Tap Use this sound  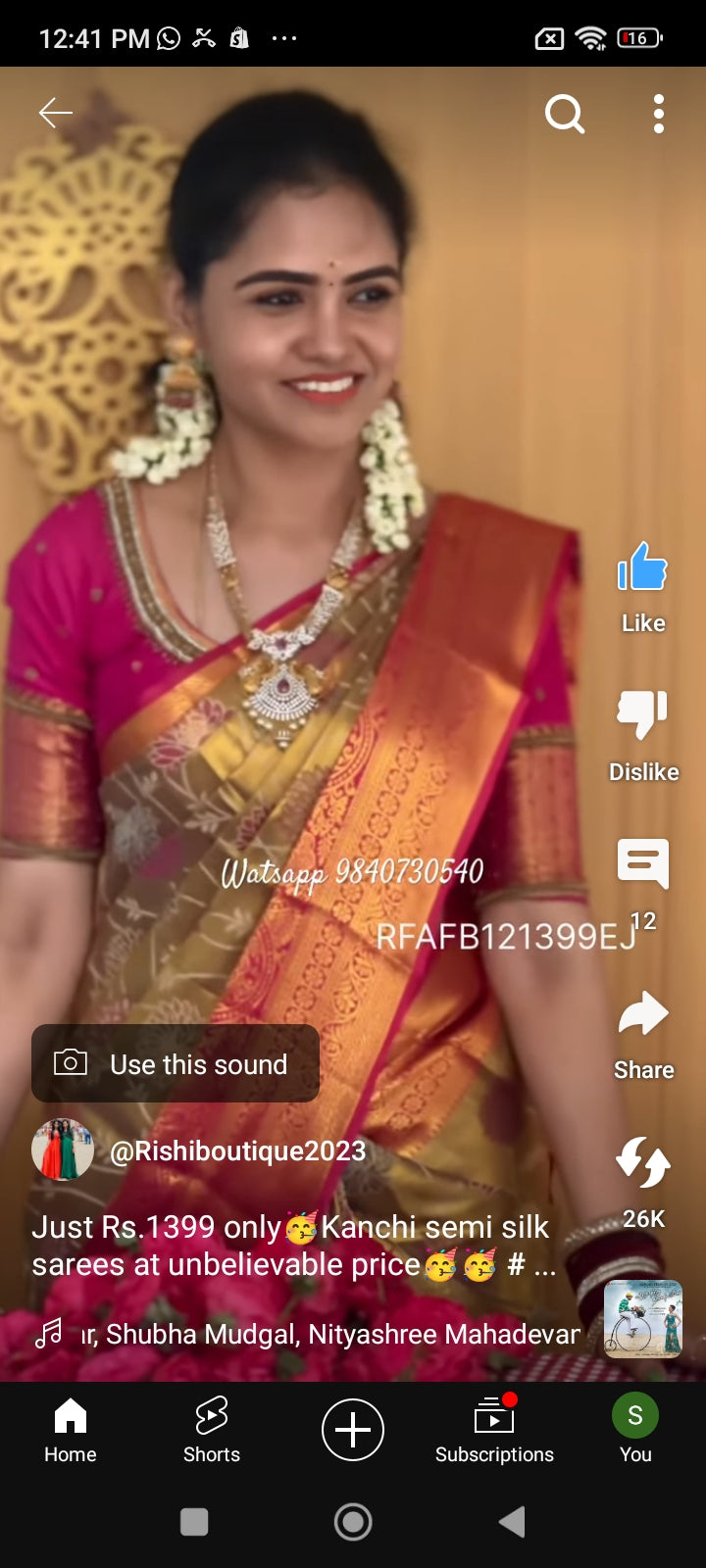[175, 1063]
